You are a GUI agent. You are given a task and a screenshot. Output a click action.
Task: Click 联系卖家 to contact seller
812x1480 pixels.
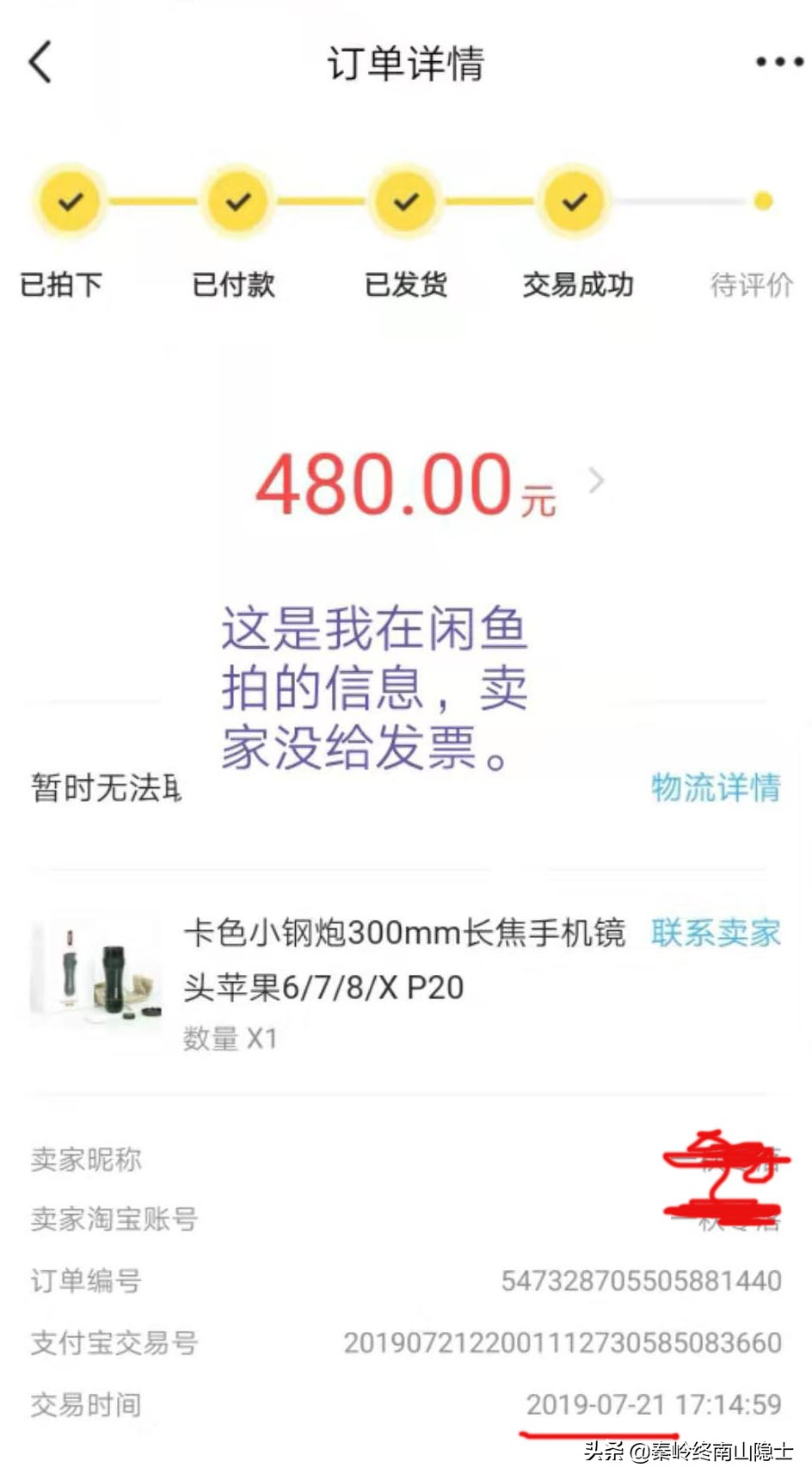[x=717, y=932]
